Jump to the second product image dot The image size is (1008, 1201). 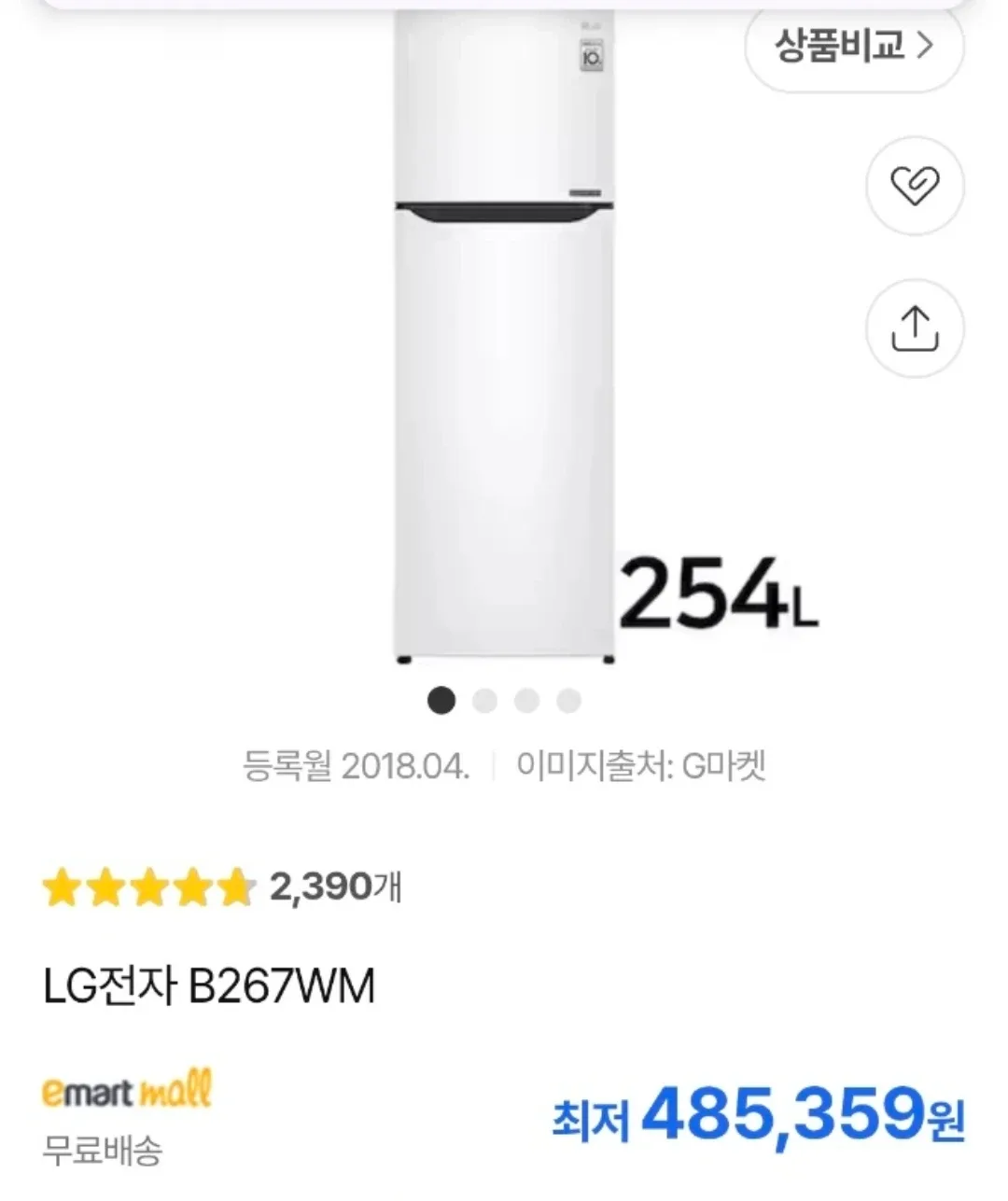pyautogui.click(x=484, y=701)
